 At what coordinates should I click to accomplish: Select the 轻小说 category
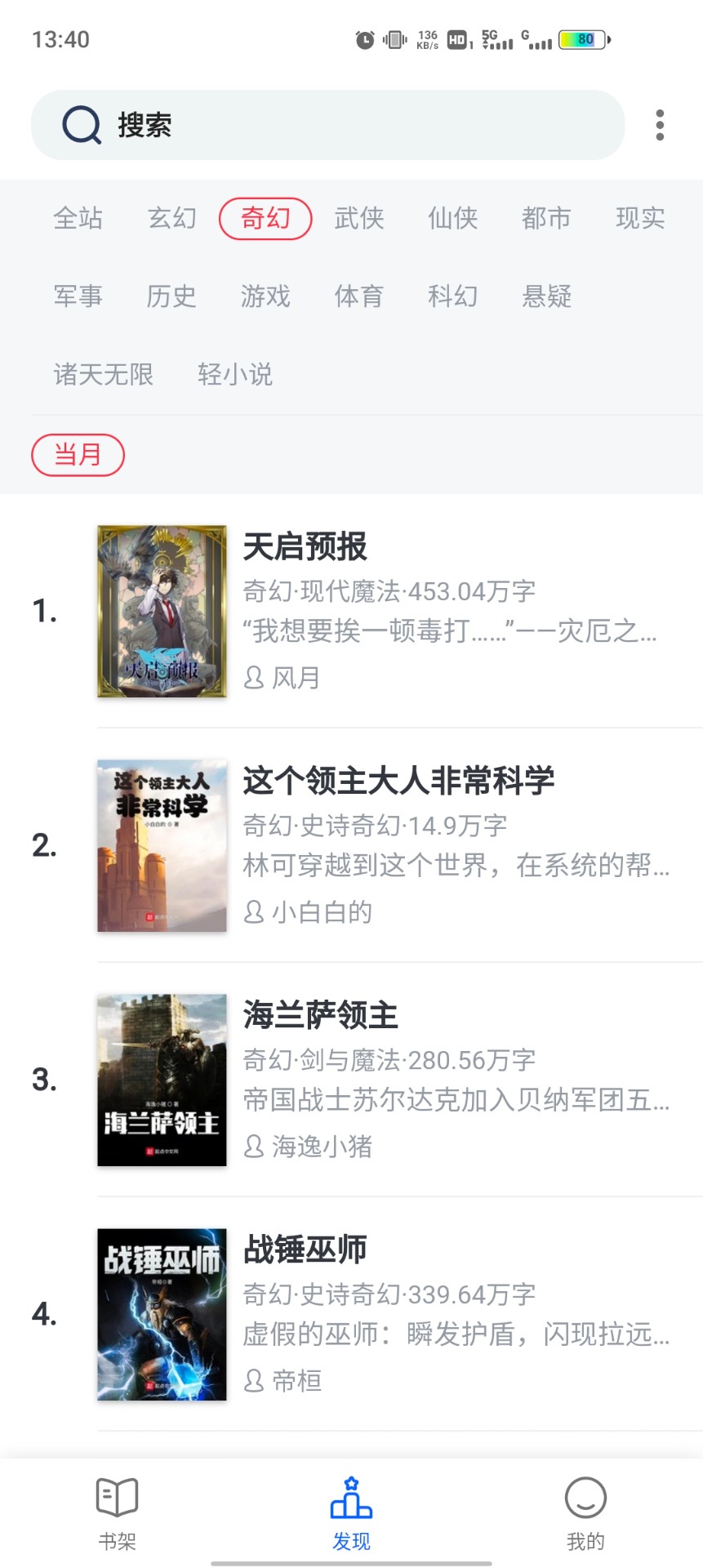tap(234, 374)
